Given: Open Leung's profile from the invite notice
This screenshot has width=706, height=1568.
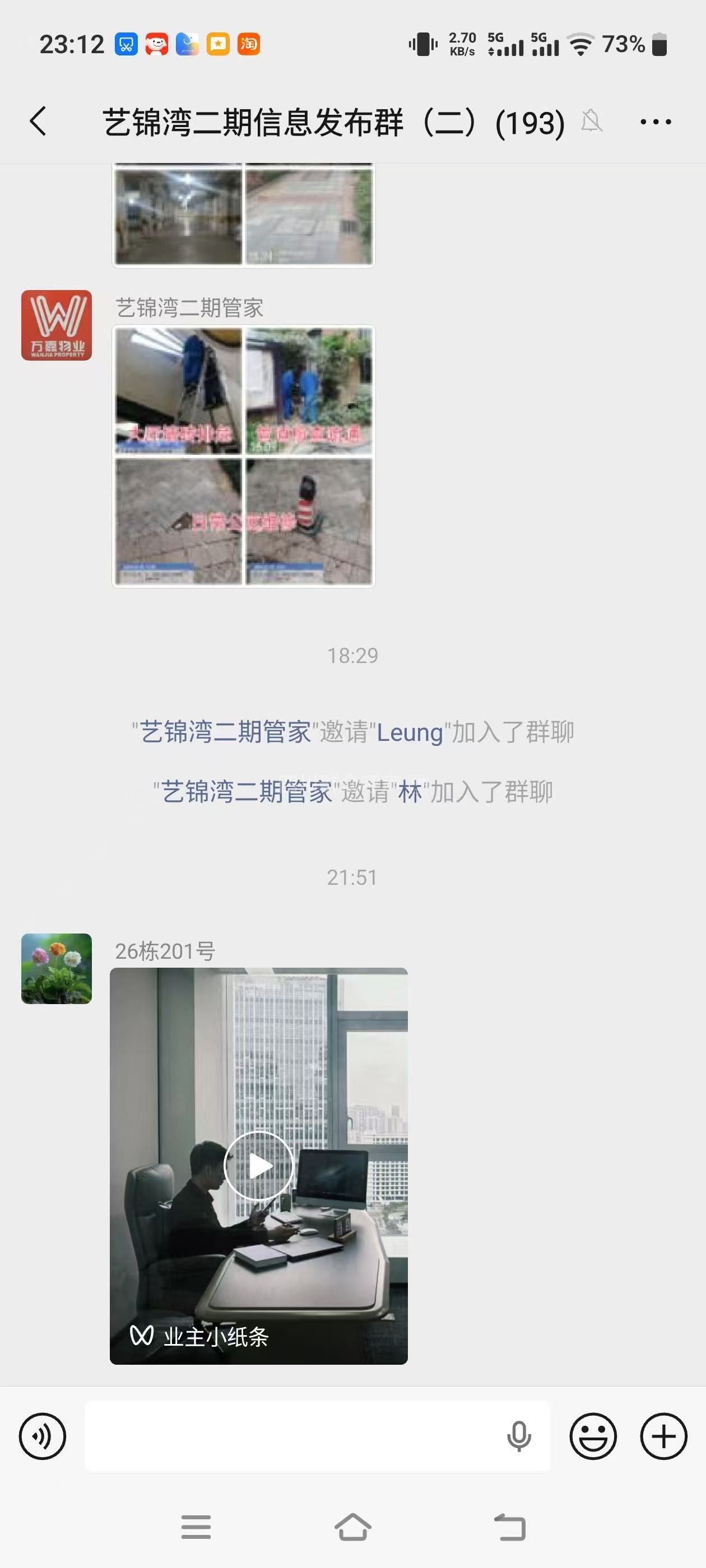Looking at the screenshot, I should click(x=410, y=732).
